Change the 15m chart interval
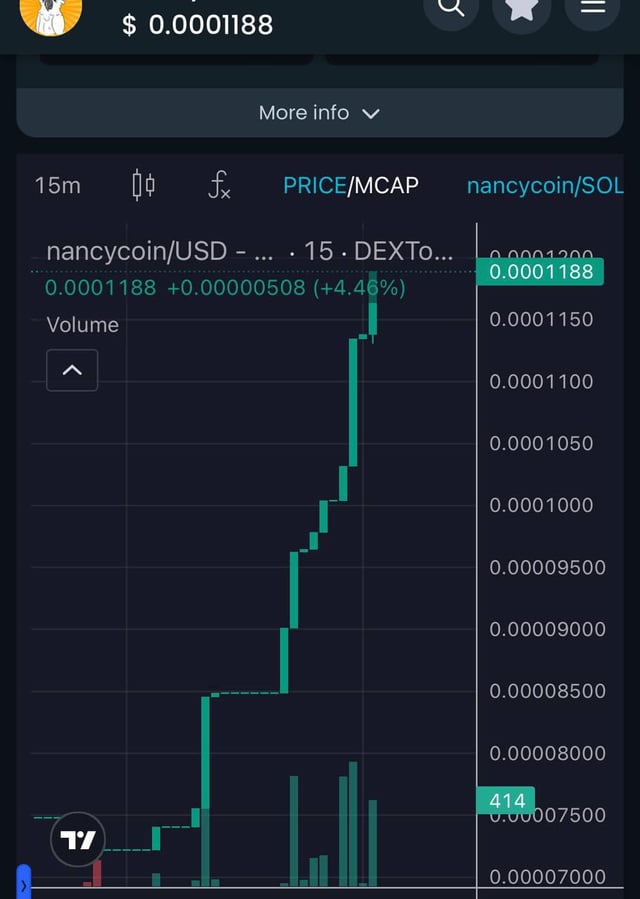 pyautogui.click(x=57, y=185)
